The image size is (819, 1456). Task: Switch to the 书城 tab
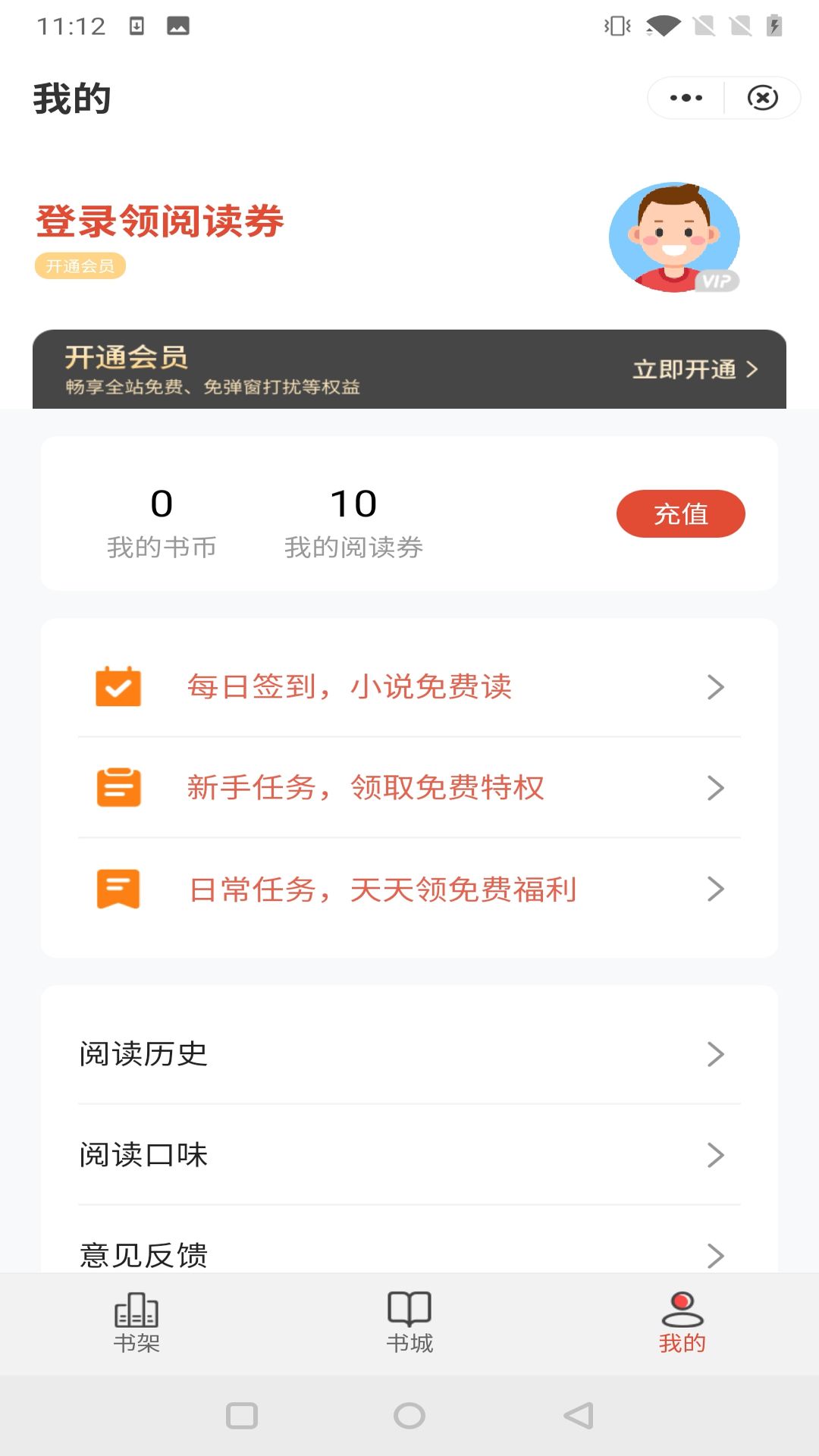409,1323
